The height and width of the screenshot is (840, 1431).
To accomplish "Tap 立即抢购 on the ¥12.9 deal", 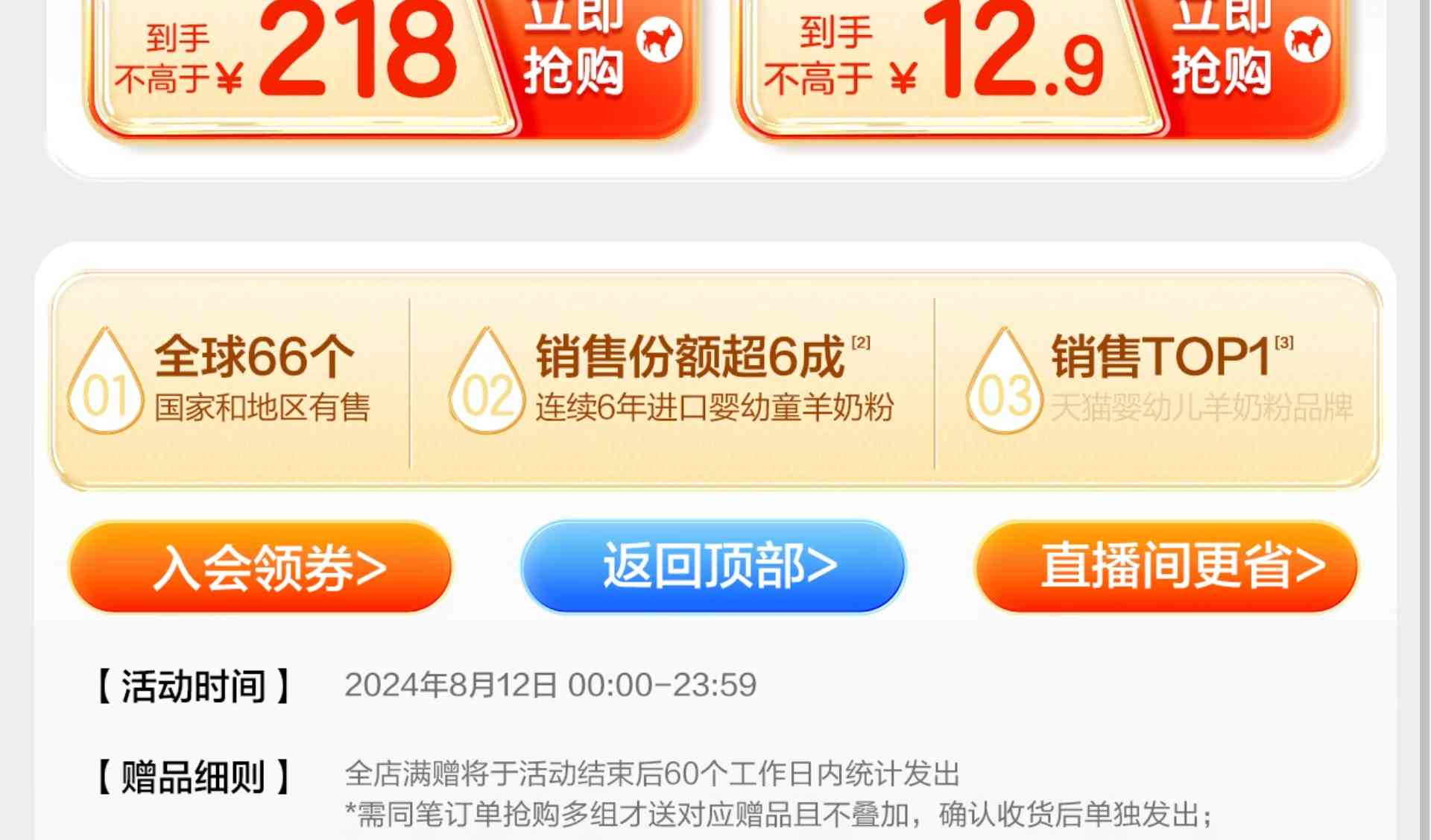I will click(x=1237, y=56).
